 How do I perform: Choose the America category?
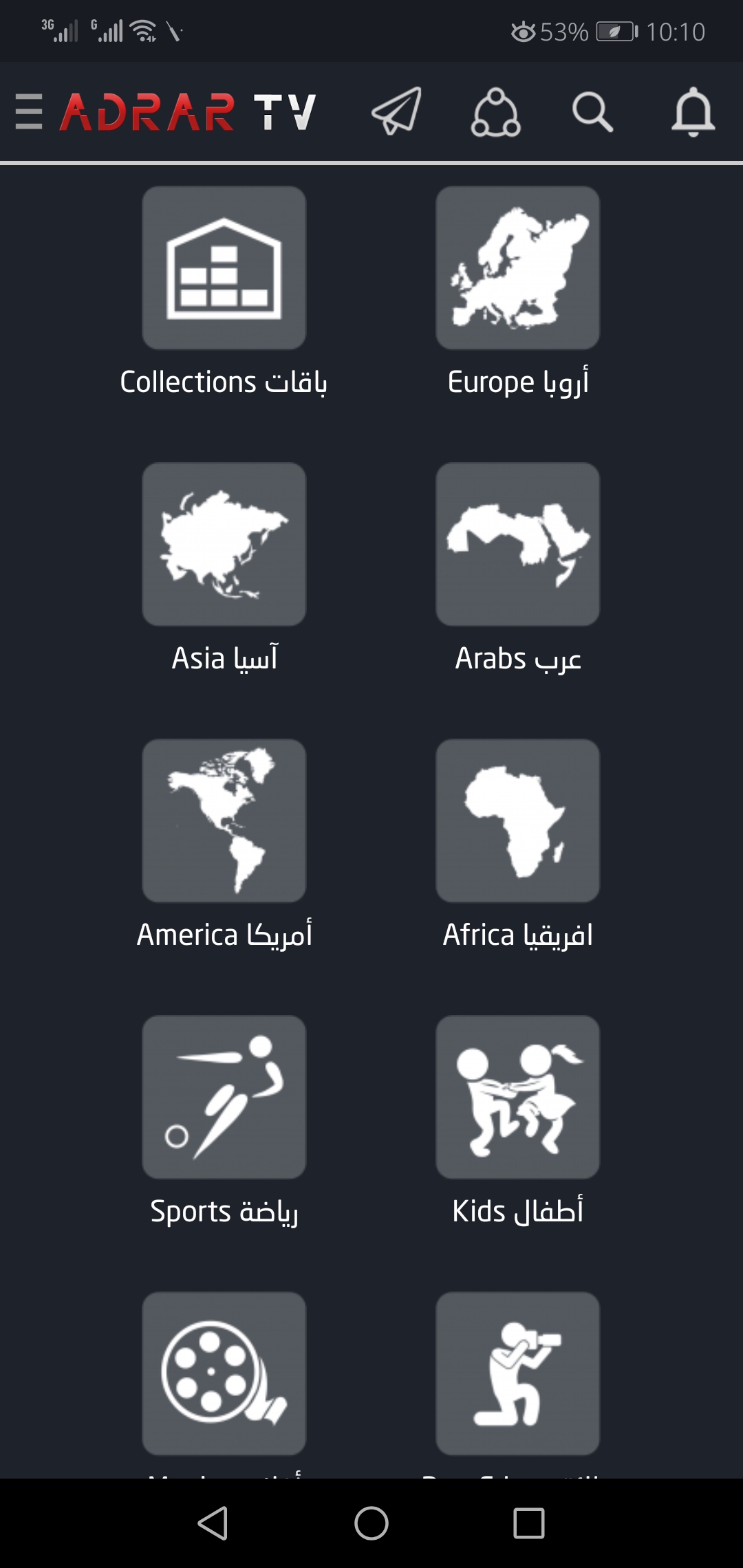[x=224, y=821]
